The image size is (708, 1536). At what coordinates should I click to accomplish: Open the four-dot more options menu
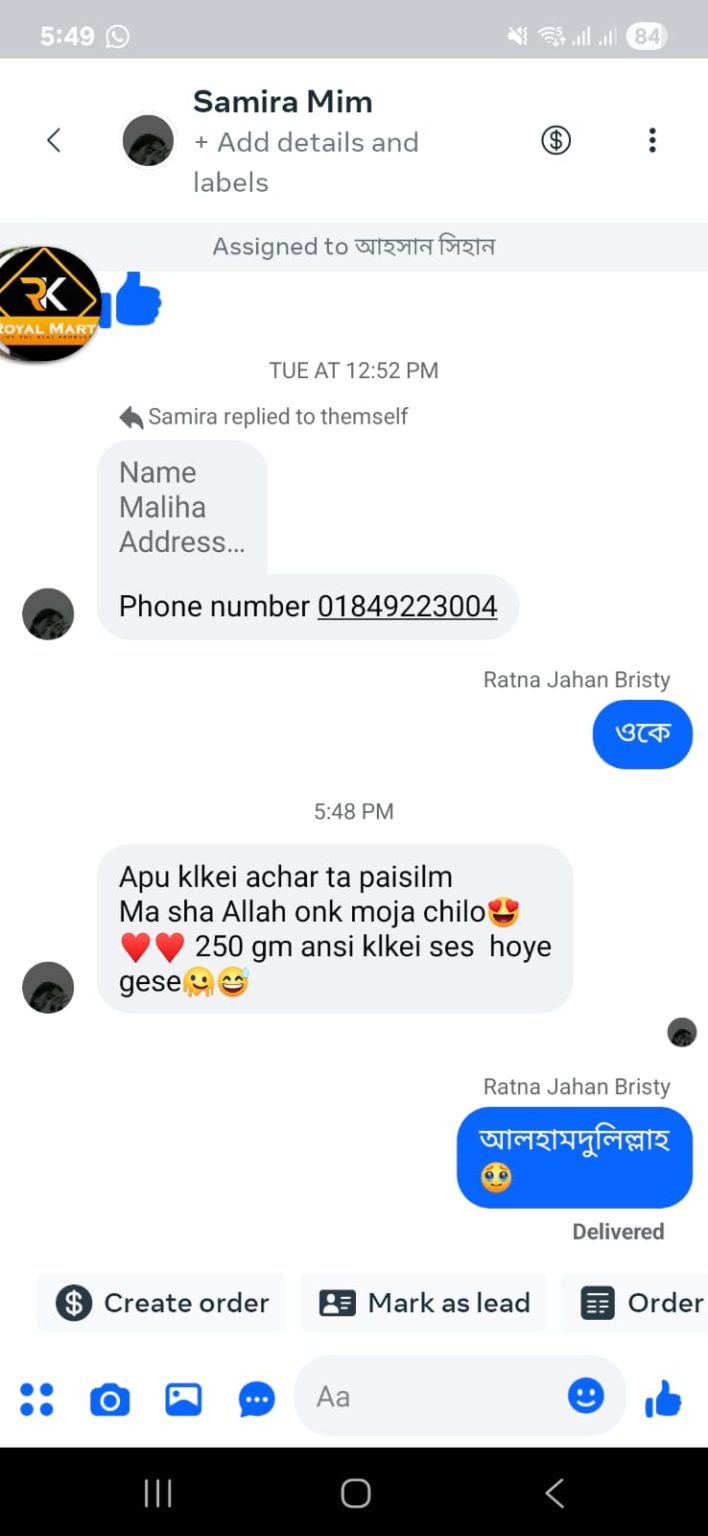[37, 1398]
